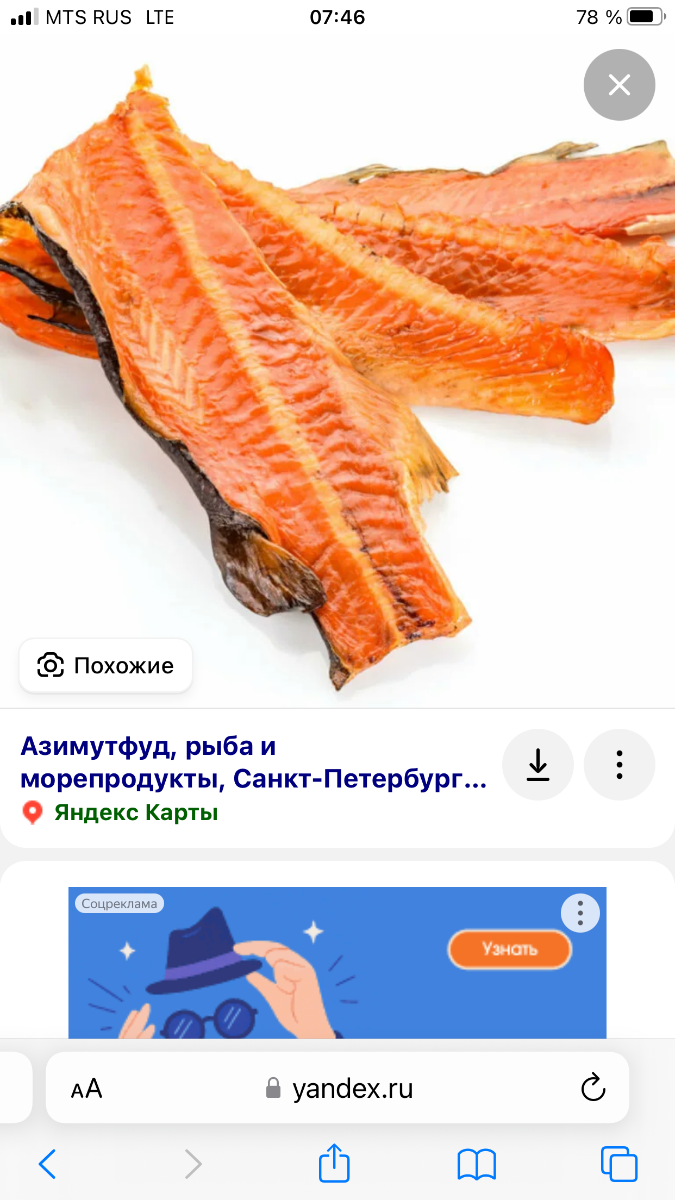Go back to the previous page
This screenshot has height=1200, width=675.
47,1164
